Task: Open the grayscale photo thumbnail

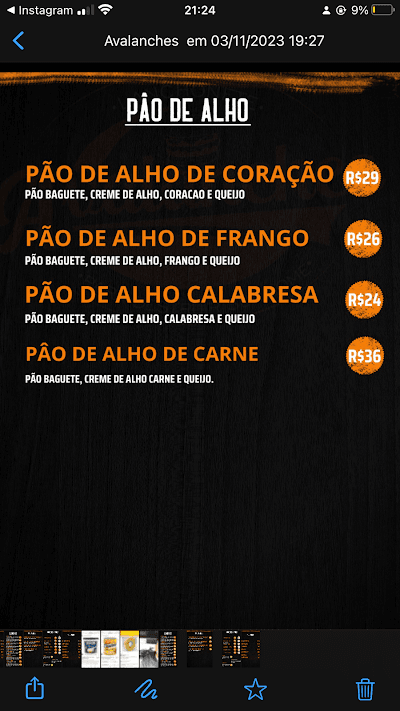Action: coord(149,649)
